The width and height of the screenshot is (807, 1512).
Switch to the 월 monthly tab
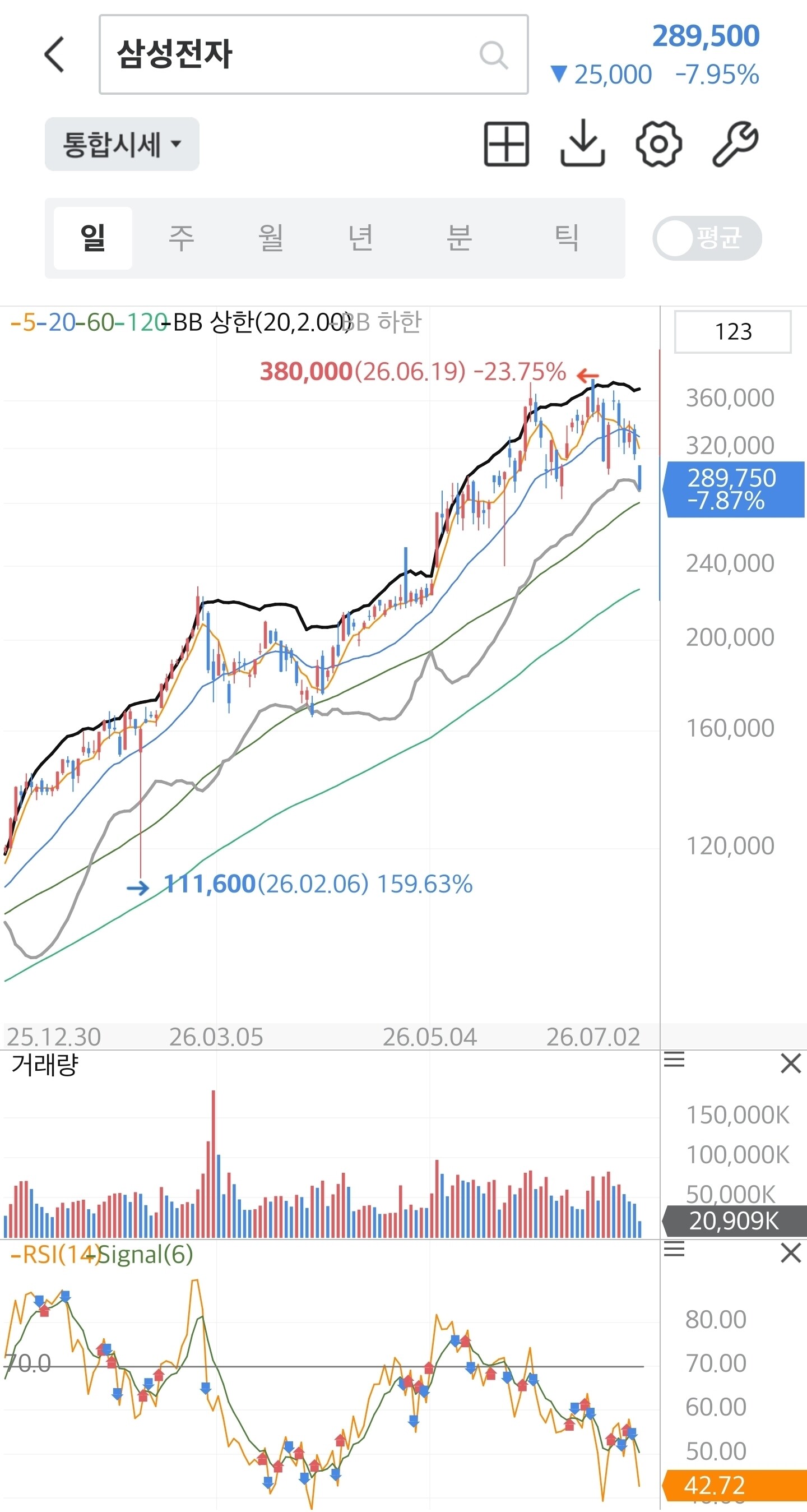click(271, 238)
